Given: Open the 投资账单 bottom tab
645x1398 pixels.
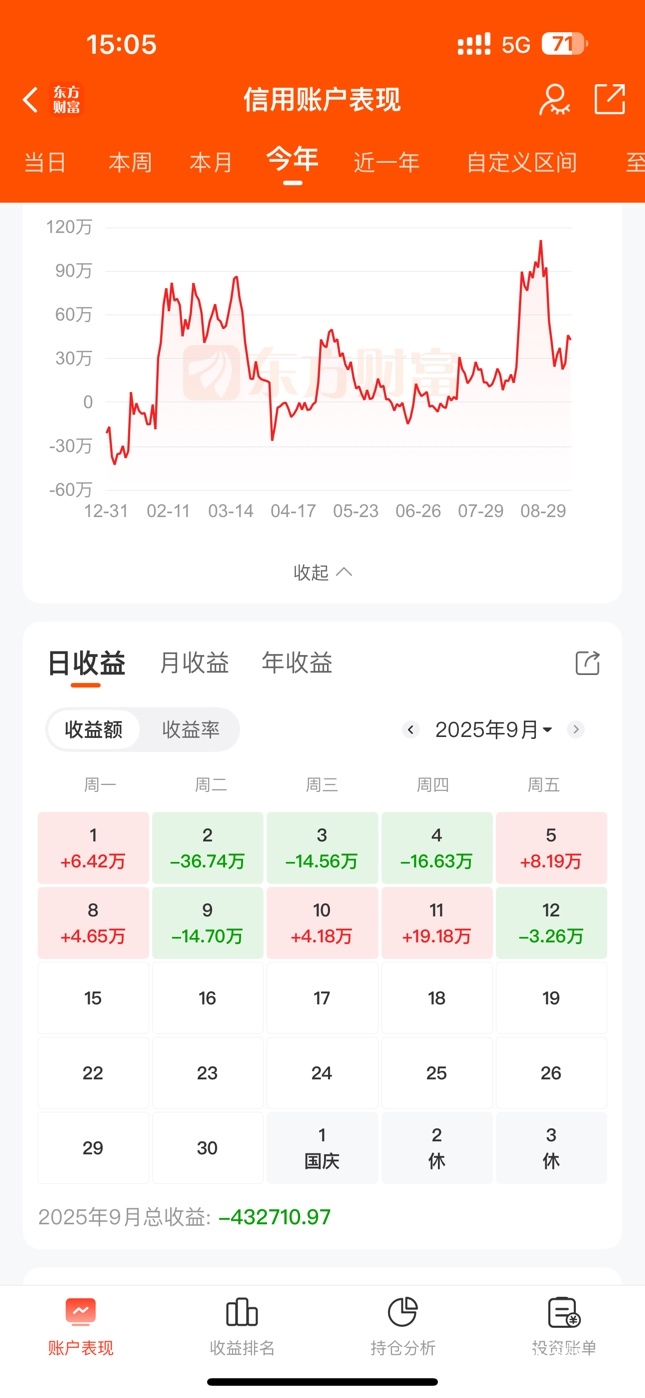Looking at the screenshot, I should (x=564, y=1326).
